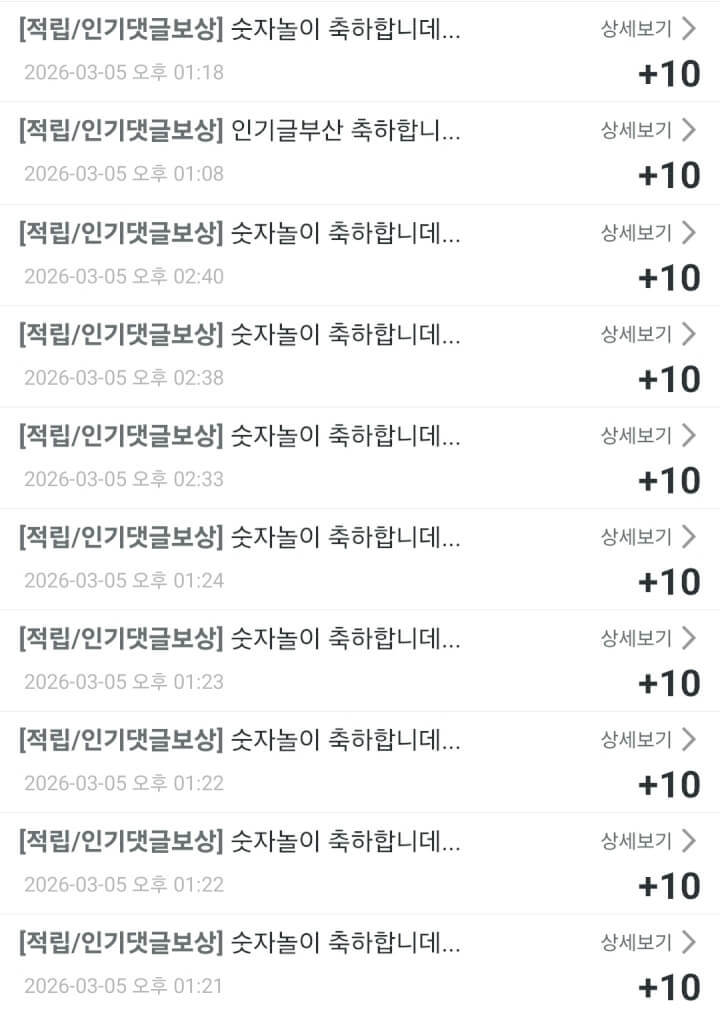Viewport: 720px width, 1009px height.
Task: Open 상세보기 on the 오후 02:33 entry
Action: click(647, 435)
